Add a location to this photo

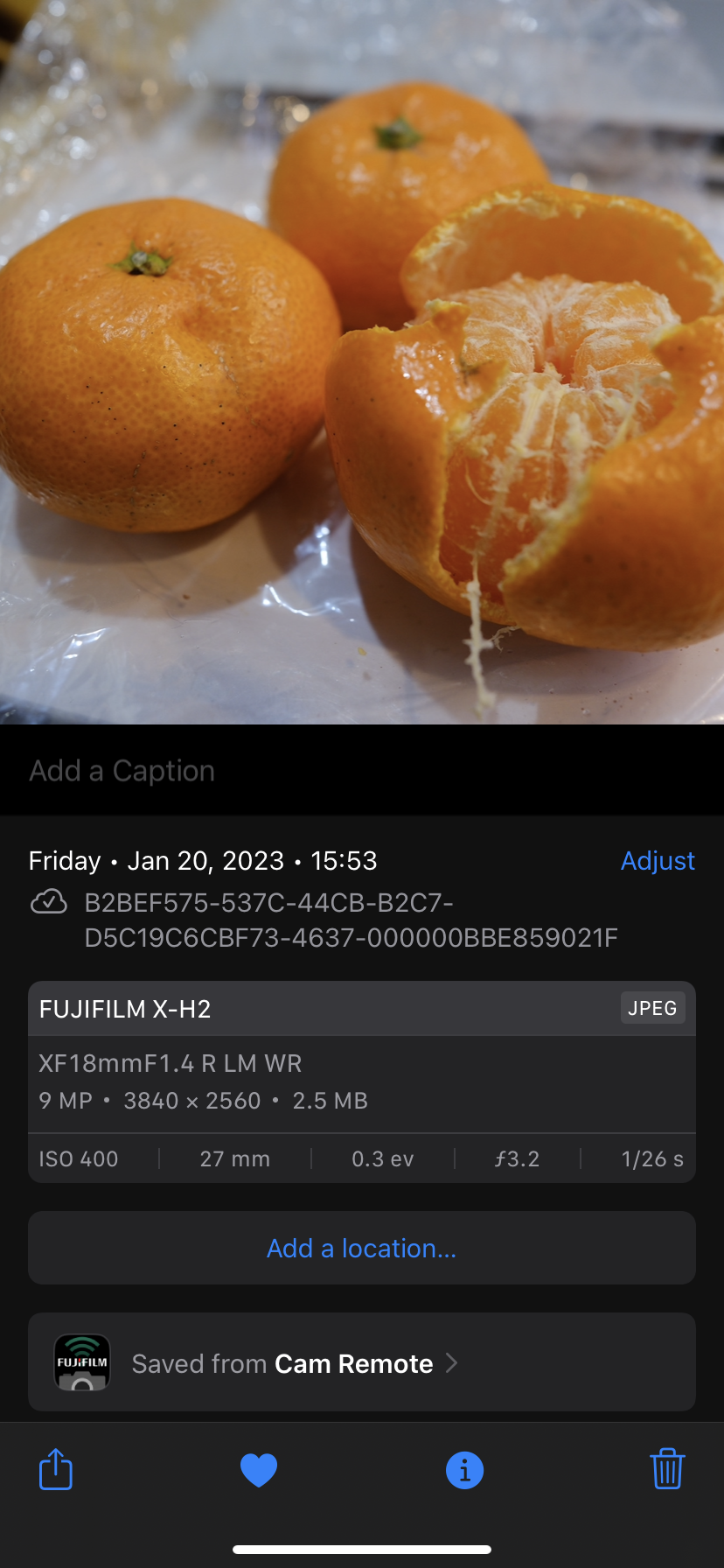click(361, 1248)
